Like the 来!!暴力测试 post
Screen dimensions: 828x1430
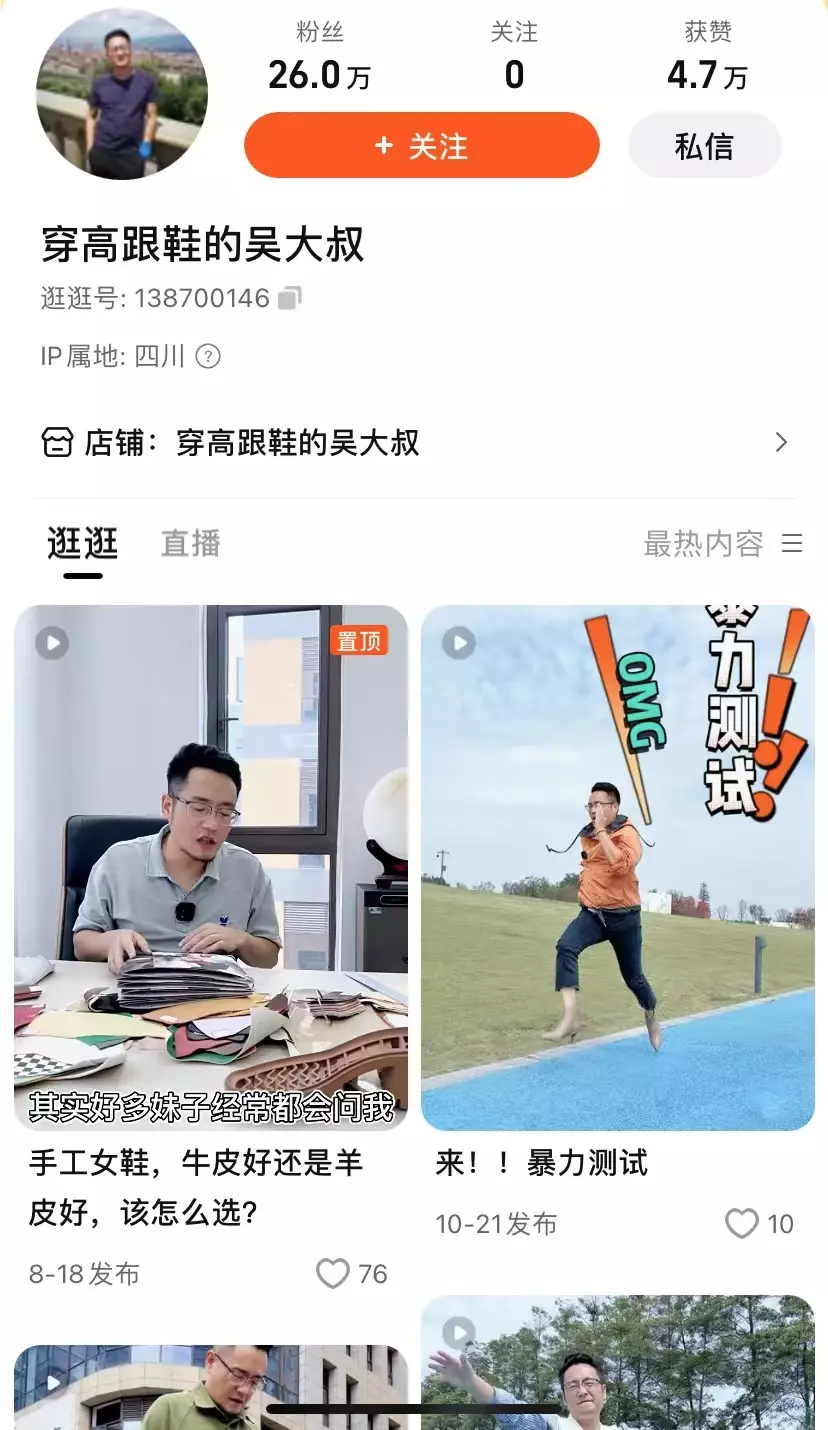741,1223
